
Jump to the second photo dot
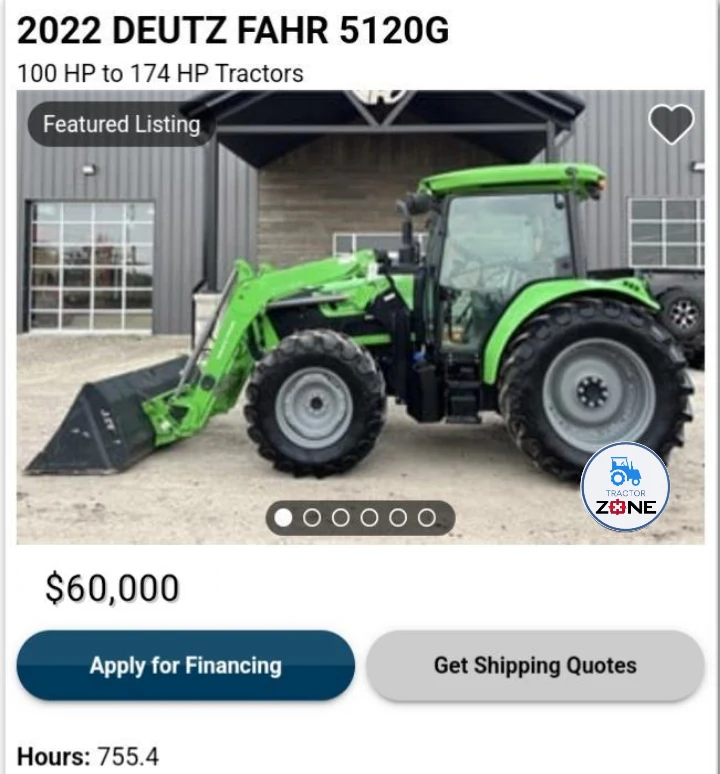[x=312, y=517]
